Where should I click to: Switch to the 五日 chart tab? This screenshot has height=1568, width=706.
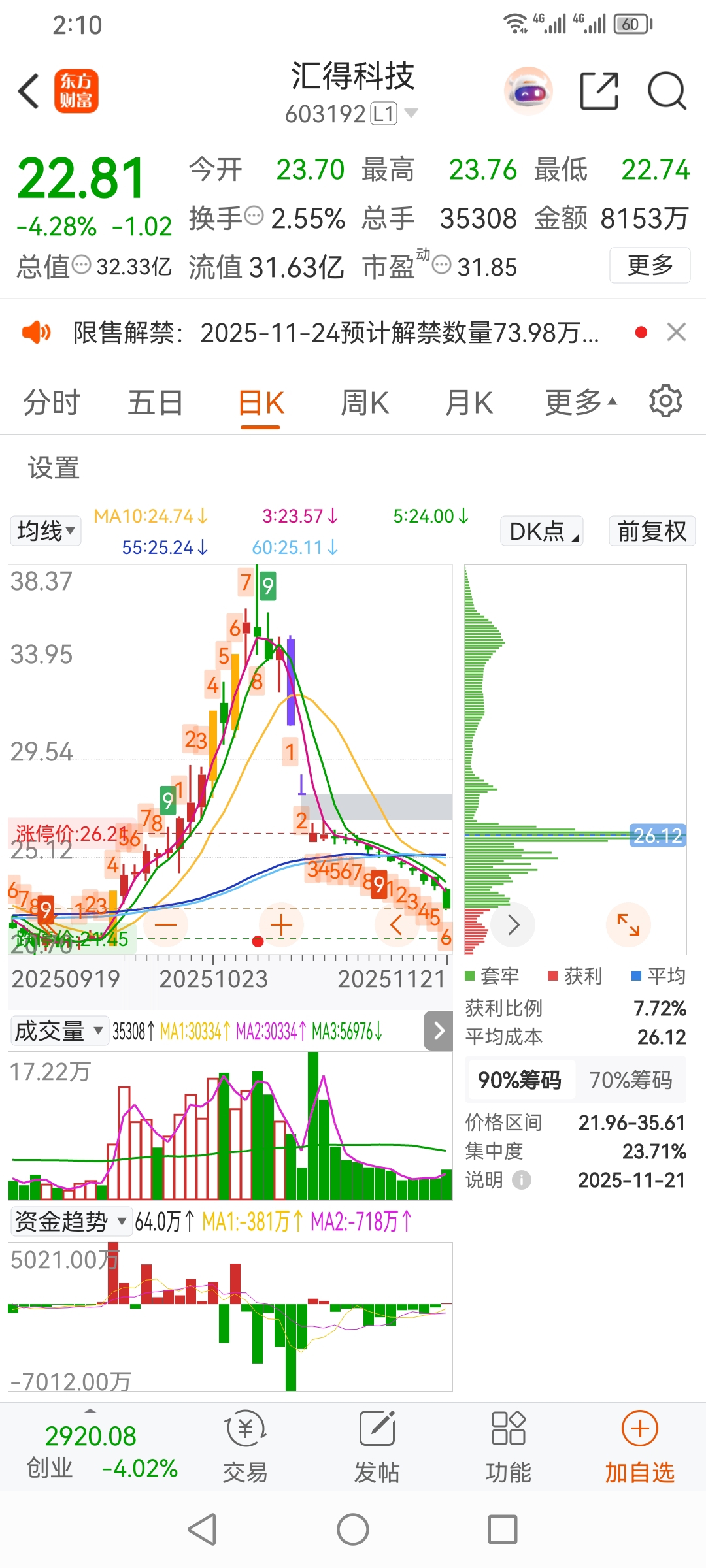[155, 402]
